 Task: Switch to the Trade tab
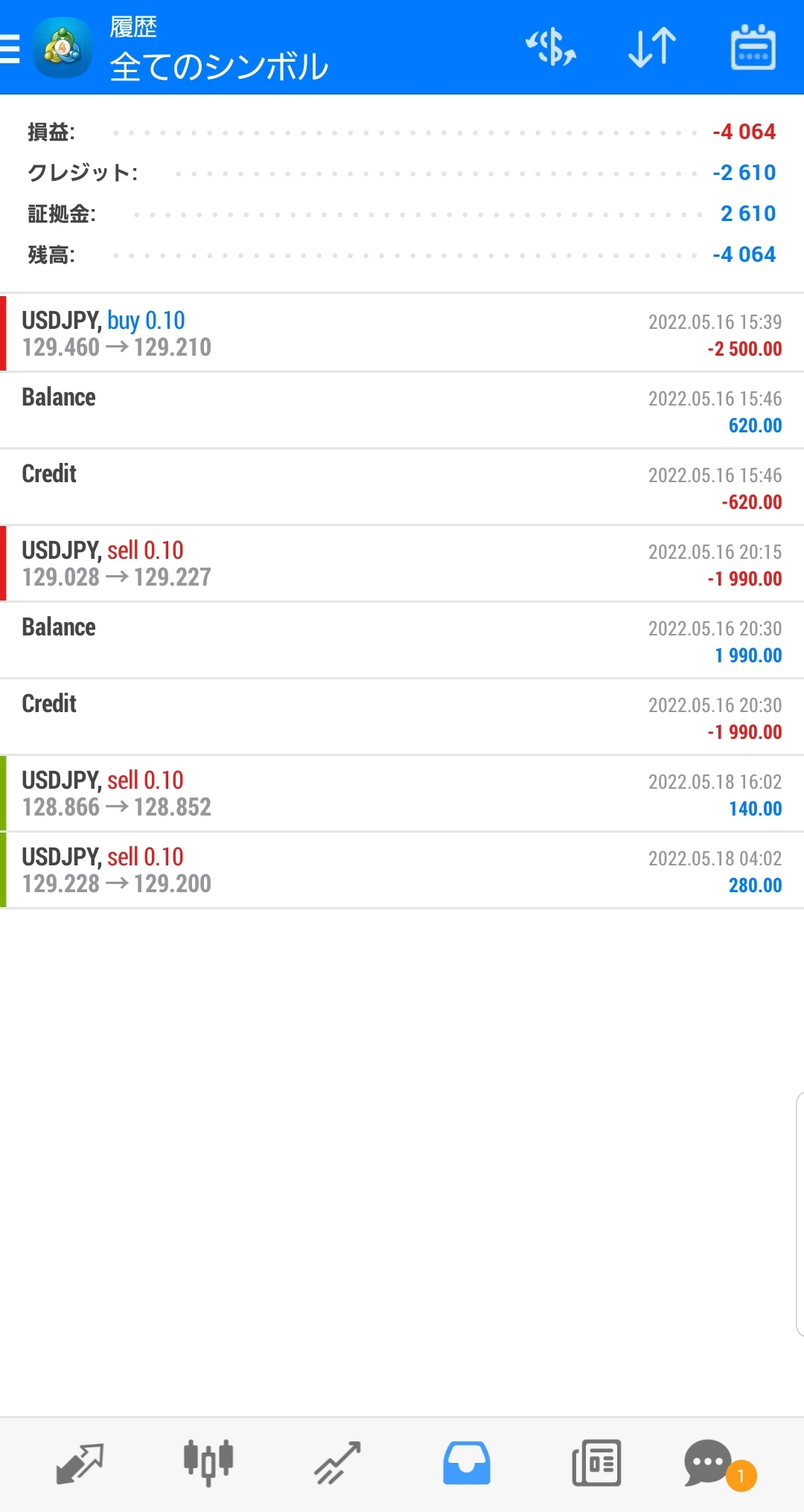(337, 1464)
